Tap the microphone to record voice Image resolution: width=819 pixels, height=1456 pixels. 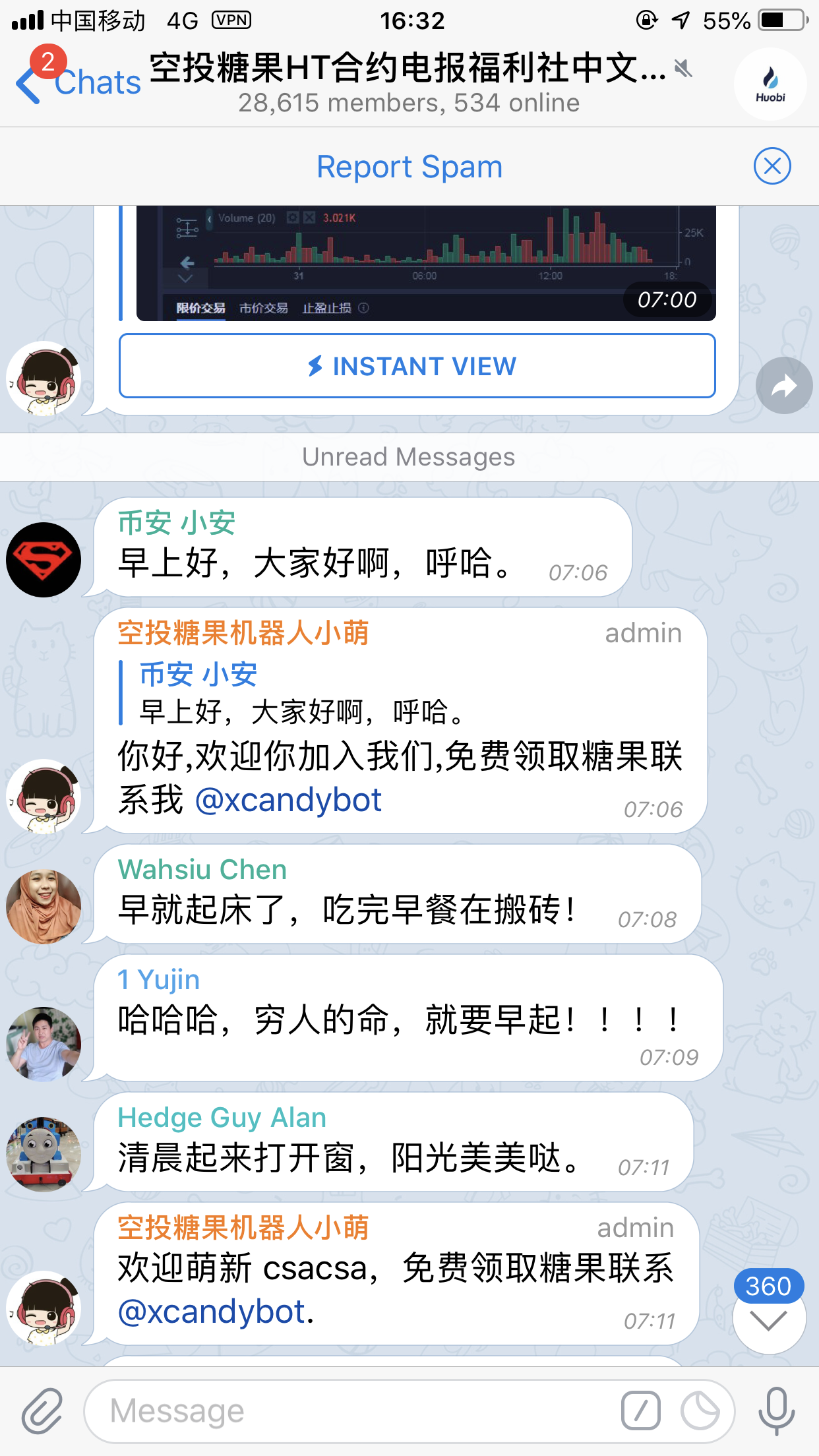[776, 1411]
